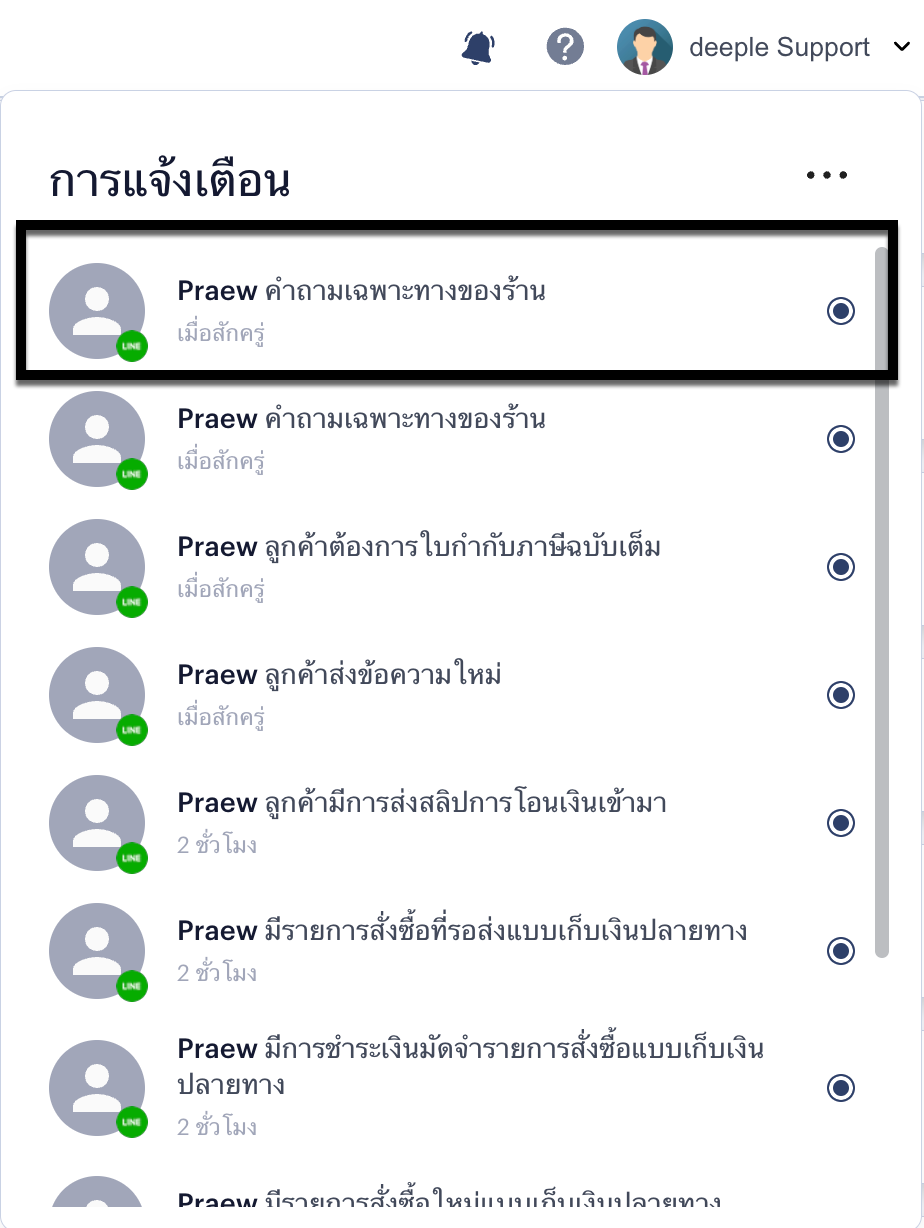Open the help question mark icon
The image size is (924, 1228).
[x=565, y=47]
